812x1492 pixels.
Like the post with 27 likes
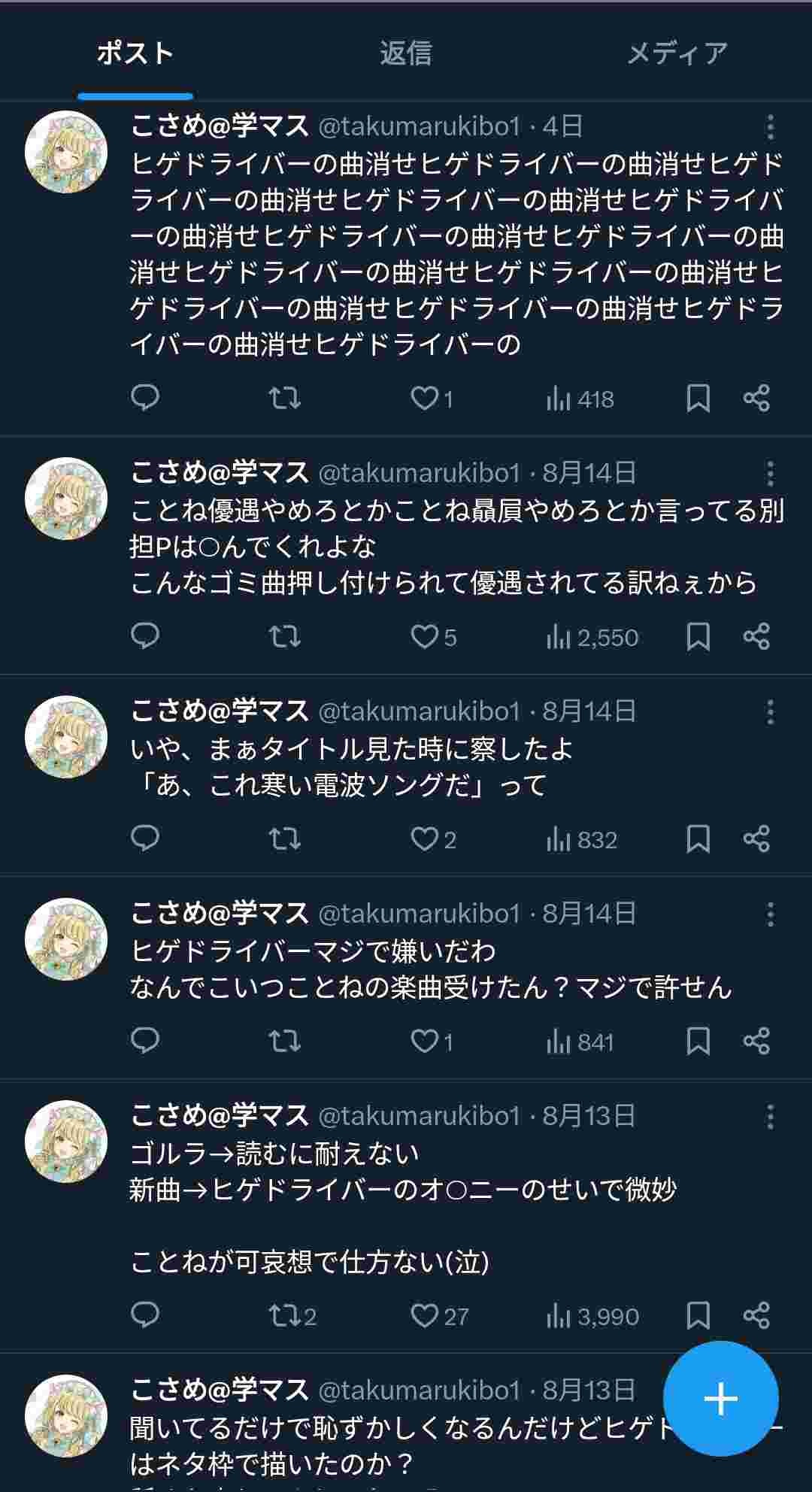click(425, 1315)
